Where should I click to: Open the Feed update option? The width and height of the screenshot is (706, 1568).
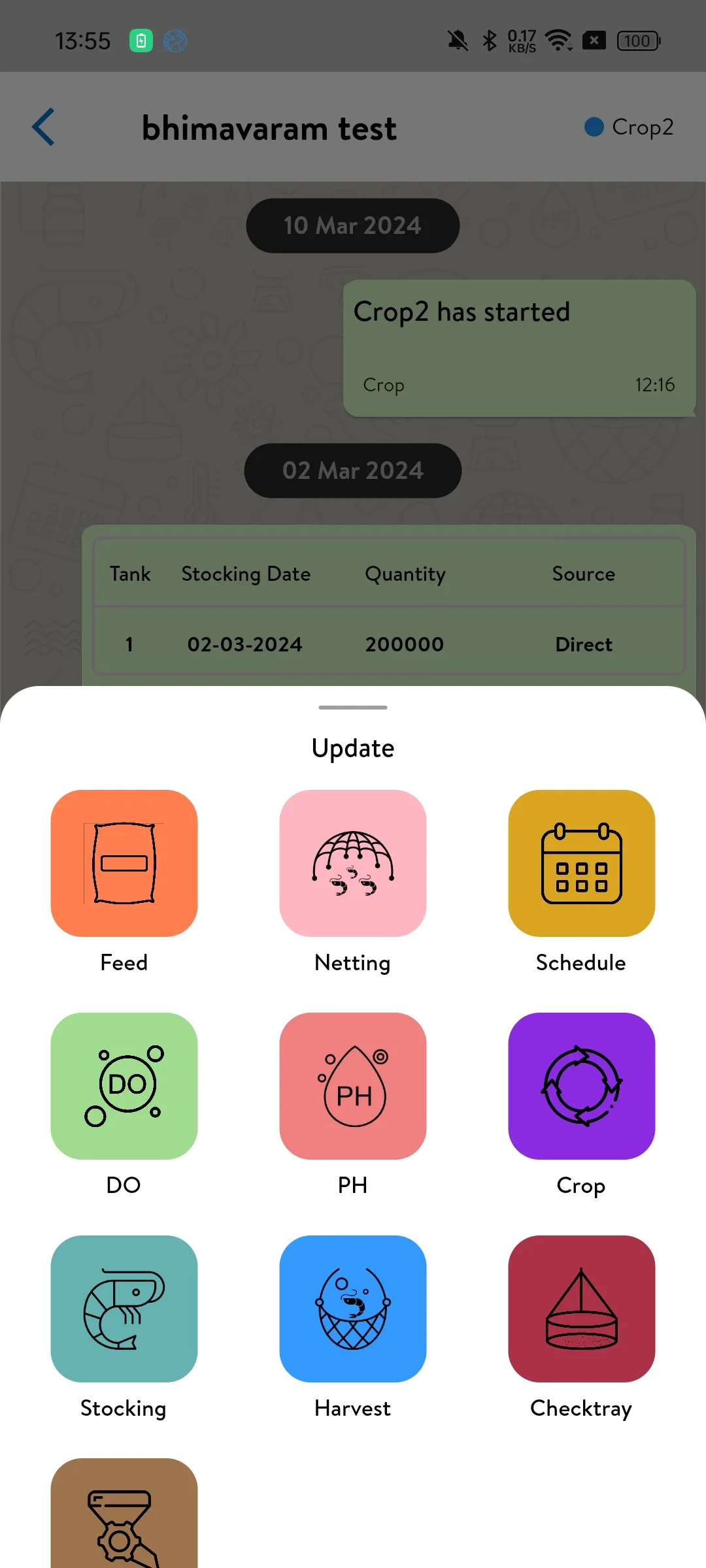coord(124,863)
